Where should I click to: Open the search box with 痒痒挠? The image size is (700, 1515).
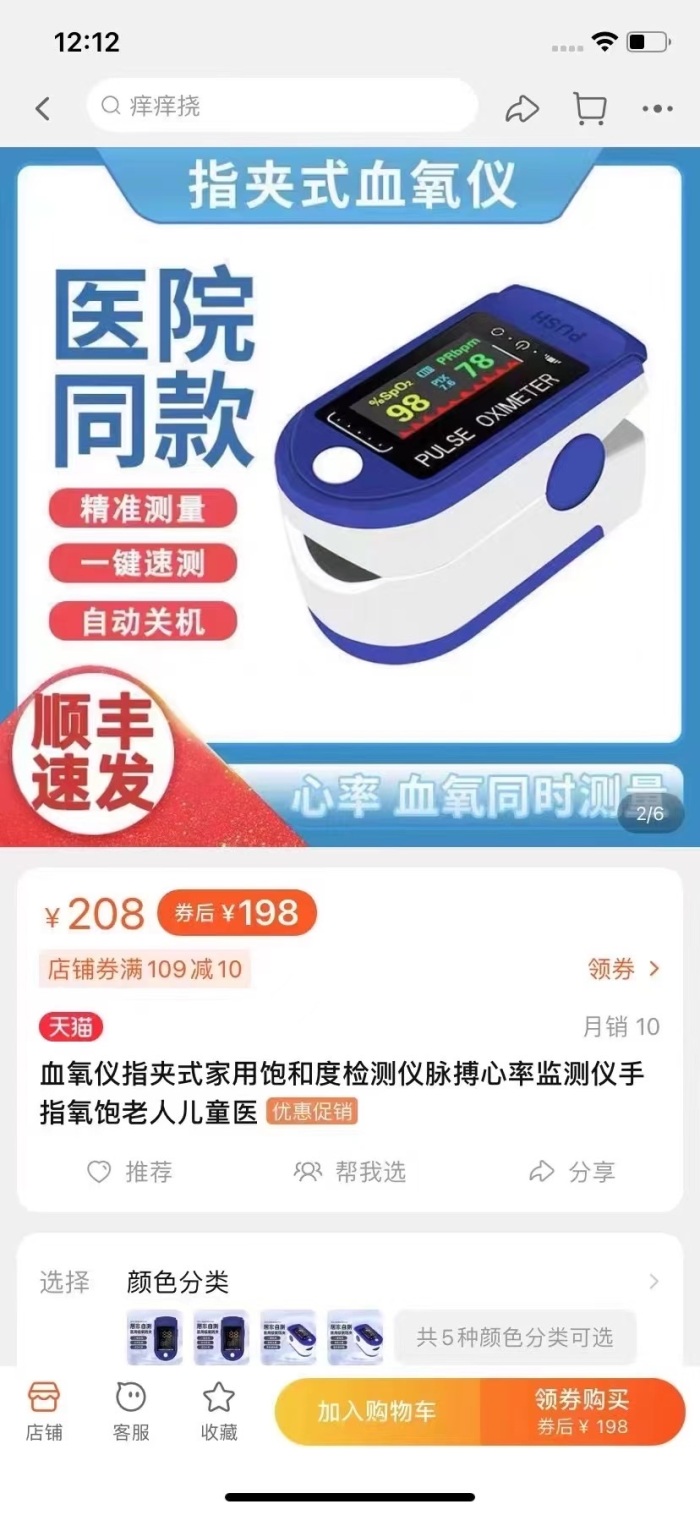click(x=280, y=106)
